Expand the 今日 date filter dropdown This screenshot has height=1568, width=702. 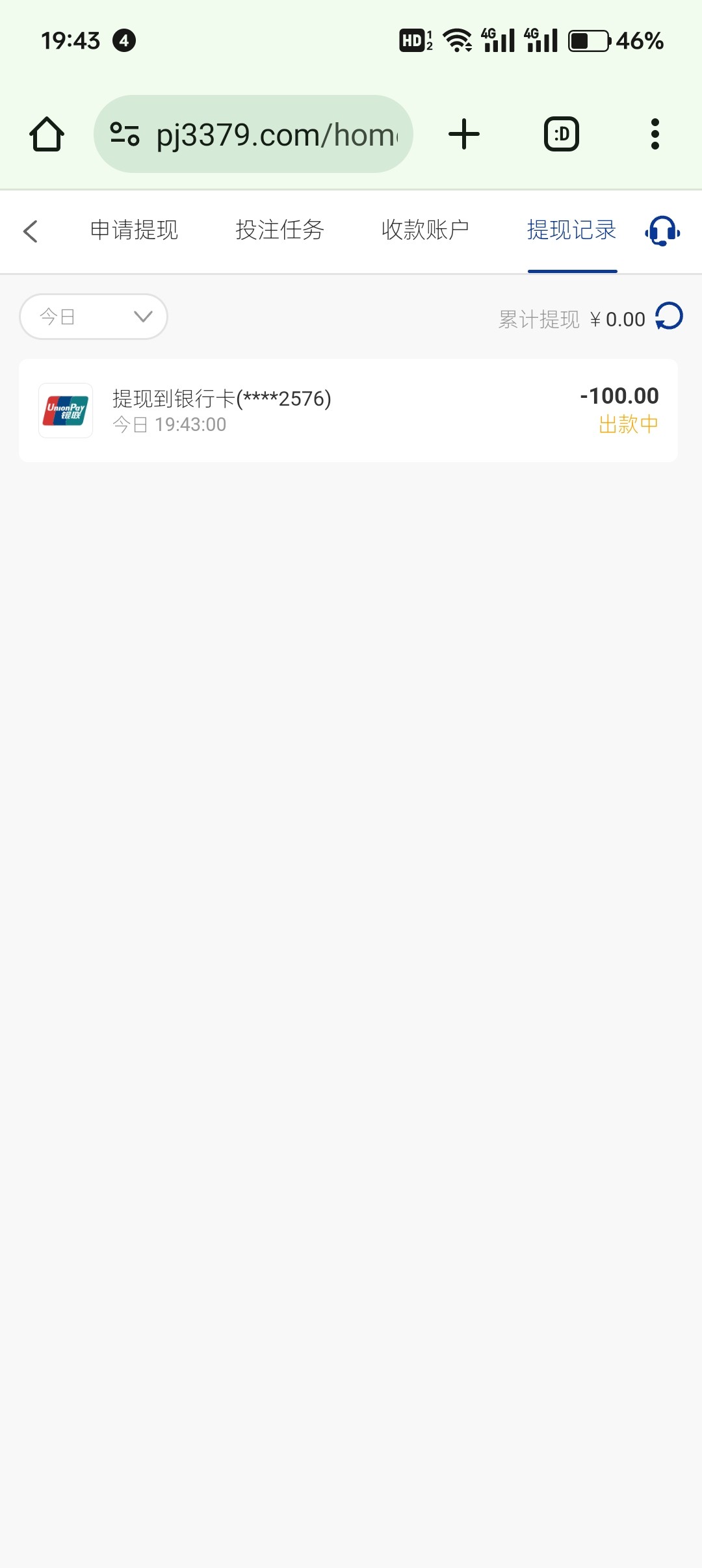(94, 317)
